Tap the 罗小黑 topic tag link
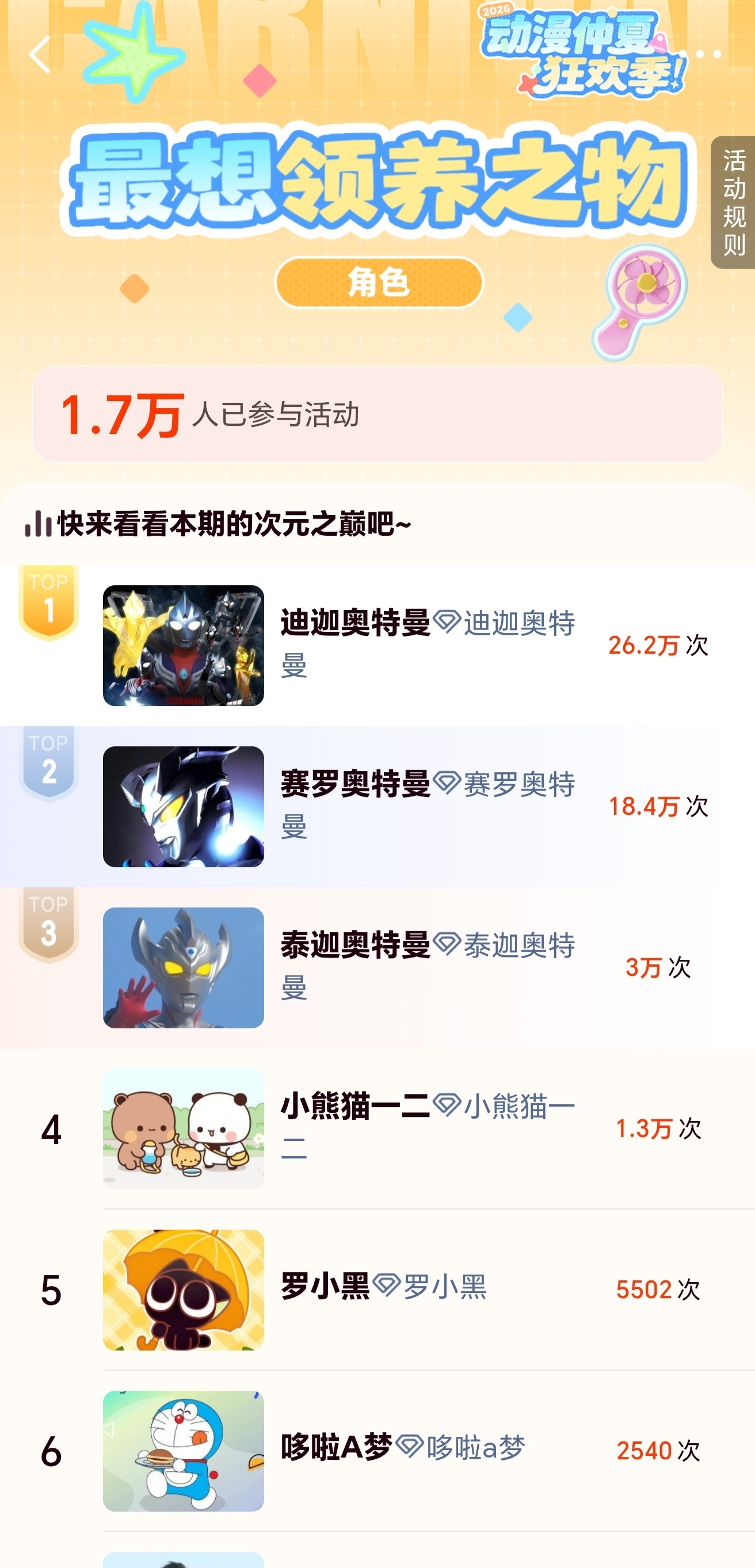The width and height of the screenshot is (755, 1568). click(429, 1286)
